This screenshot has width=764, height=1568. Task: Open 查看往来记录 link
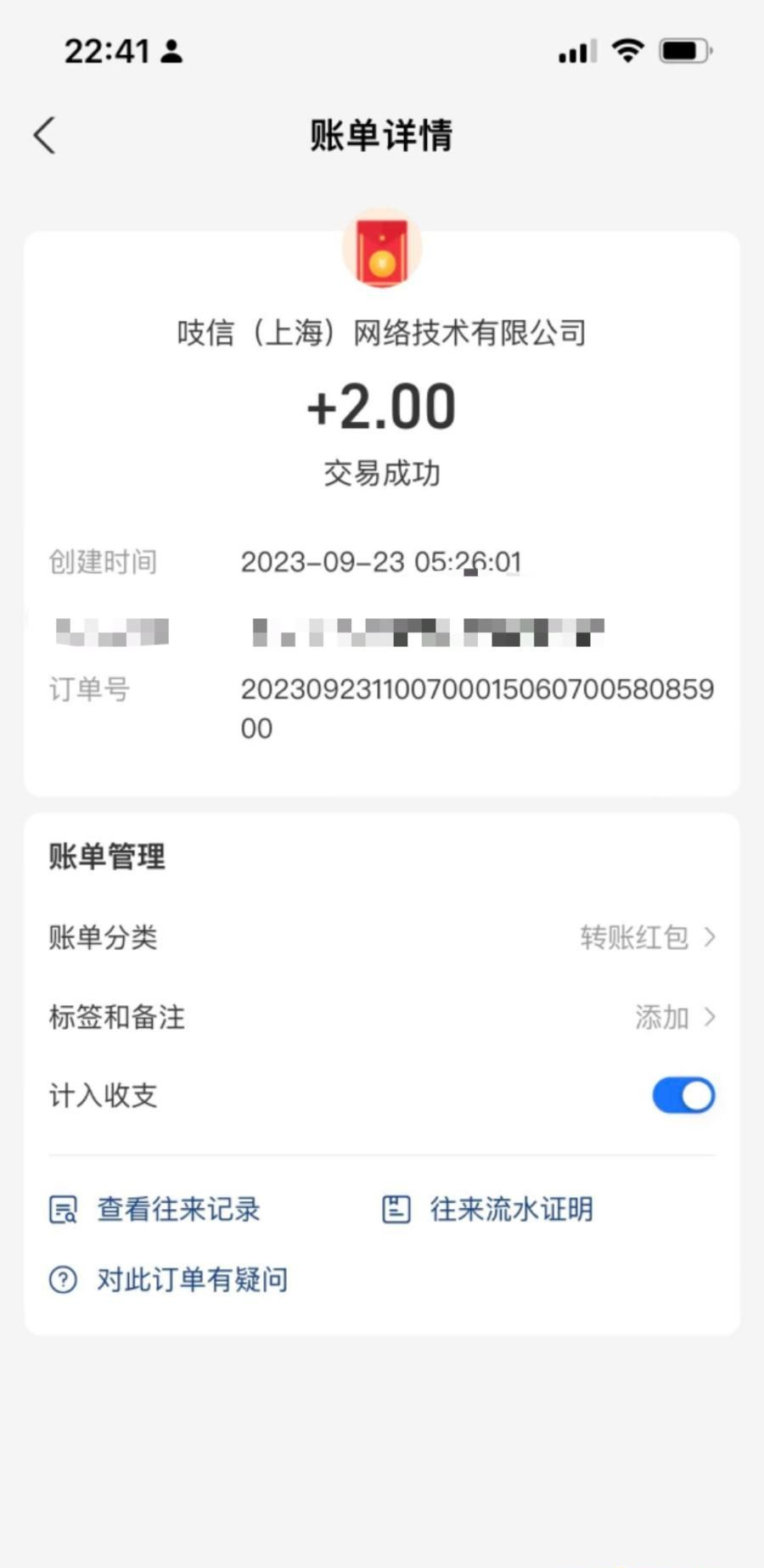[154, 1209]
